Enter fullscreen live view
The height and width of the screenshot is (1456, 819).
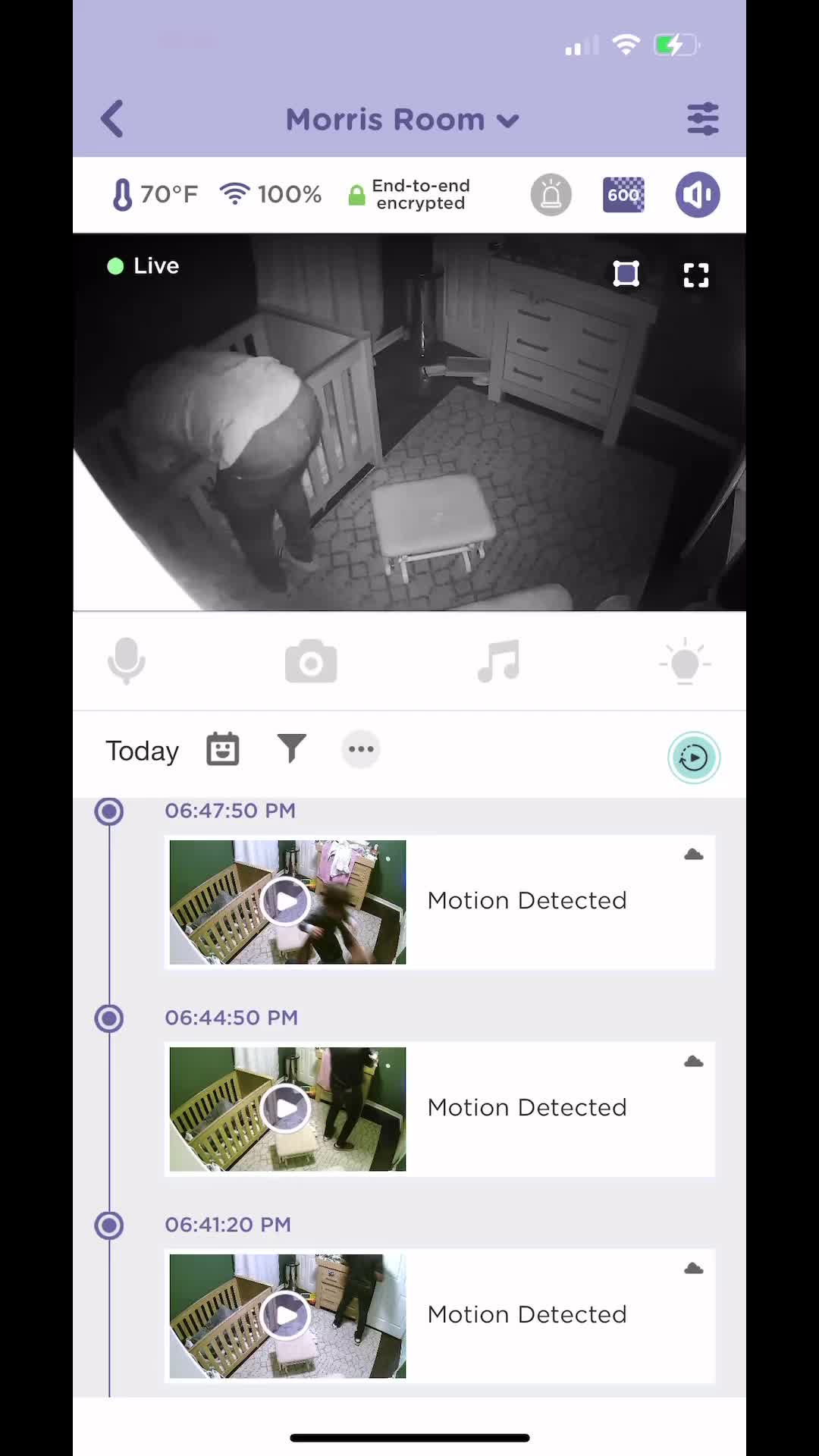(696, 275)
